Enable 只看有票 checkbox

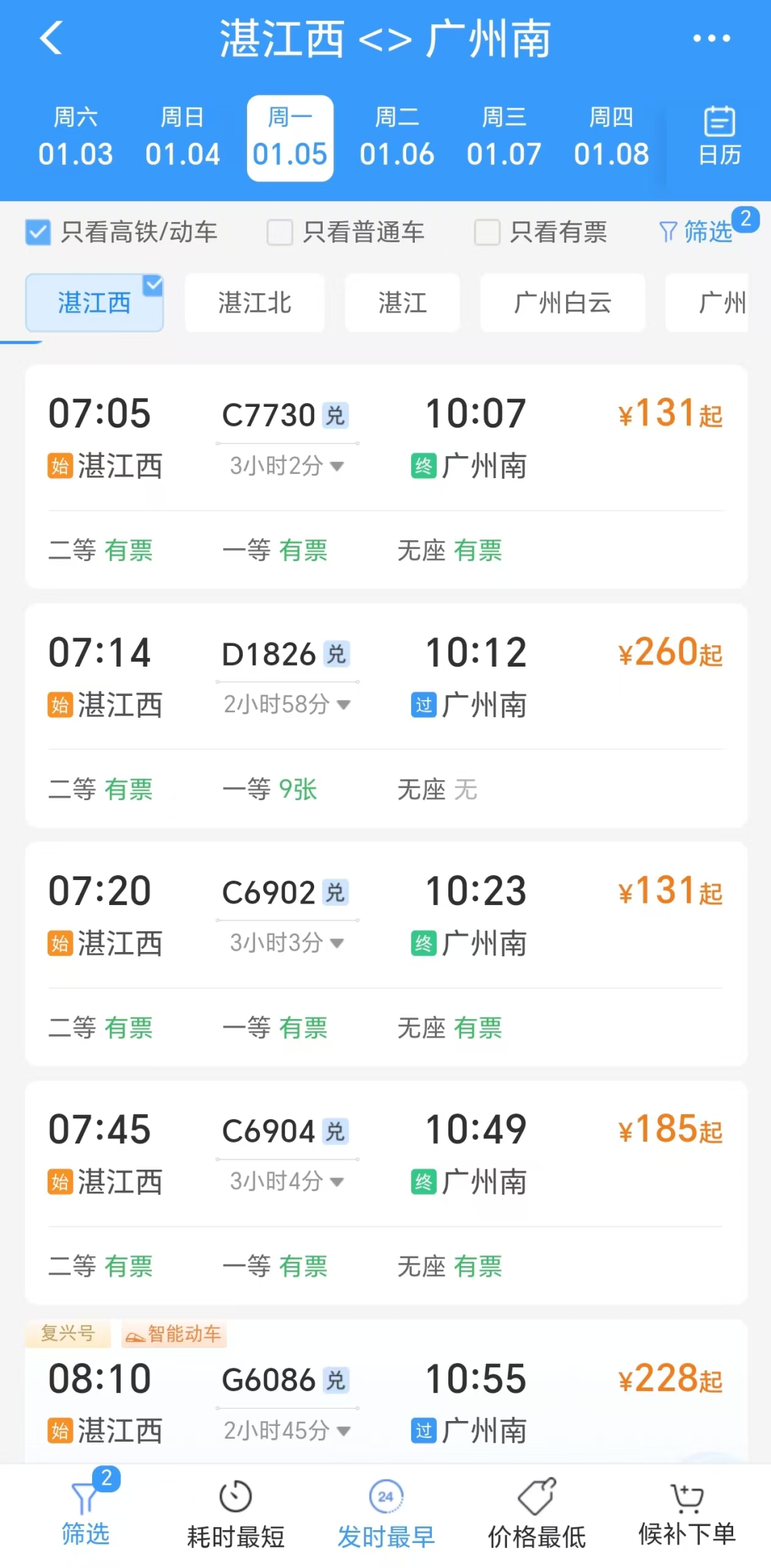487,232
